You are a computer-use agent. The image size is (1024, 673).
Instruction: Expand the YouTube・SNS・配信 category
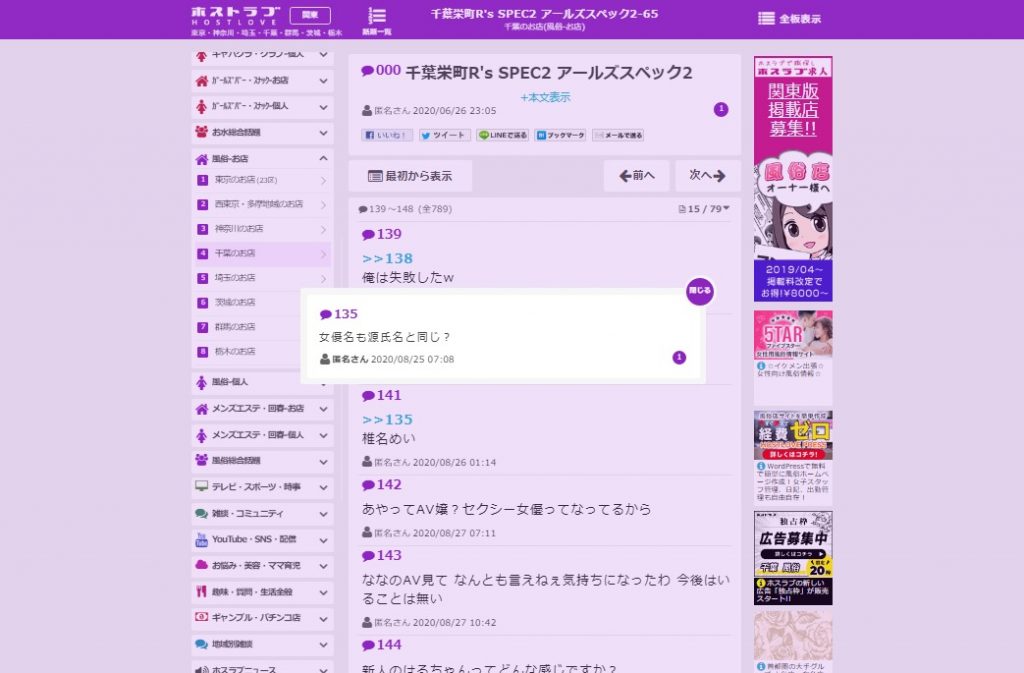pyautogui.click(x=262, y=539)
